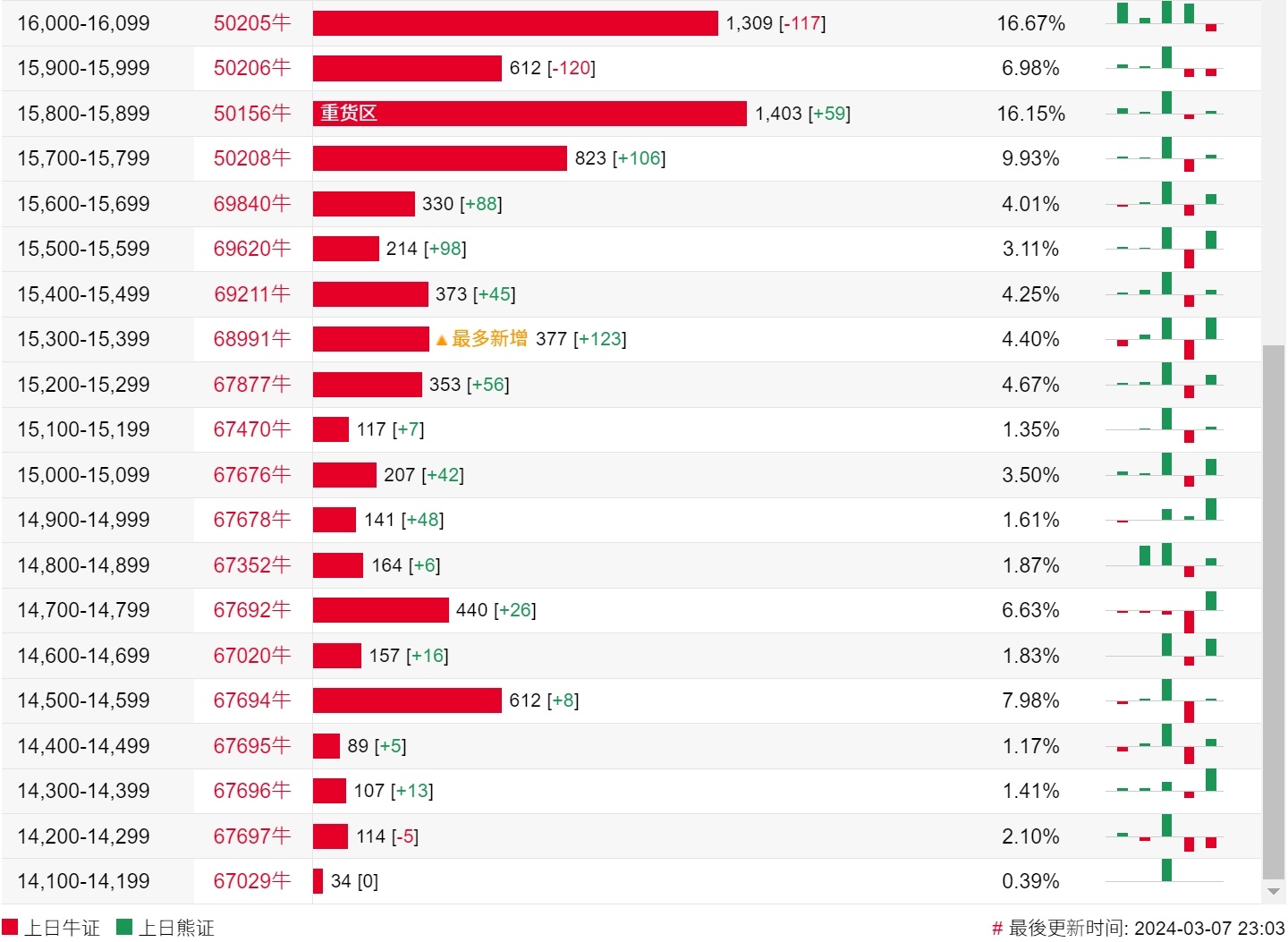View details for 69840牛
This screenshot has height=942, width=1288.
[252, 204]
